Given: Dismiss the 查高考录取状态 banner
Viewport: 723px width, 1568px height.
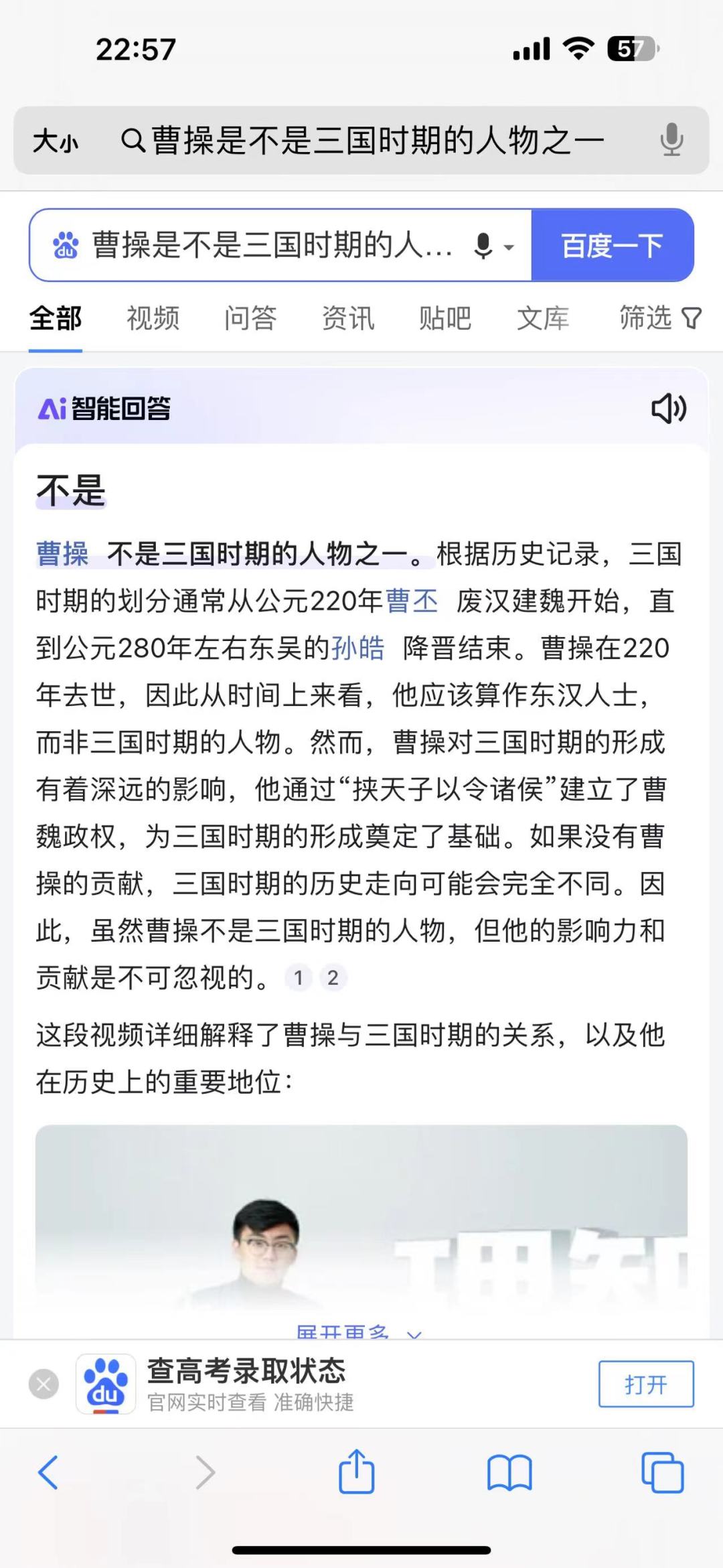Looking at the screenshot, I should click(44, 1384).
